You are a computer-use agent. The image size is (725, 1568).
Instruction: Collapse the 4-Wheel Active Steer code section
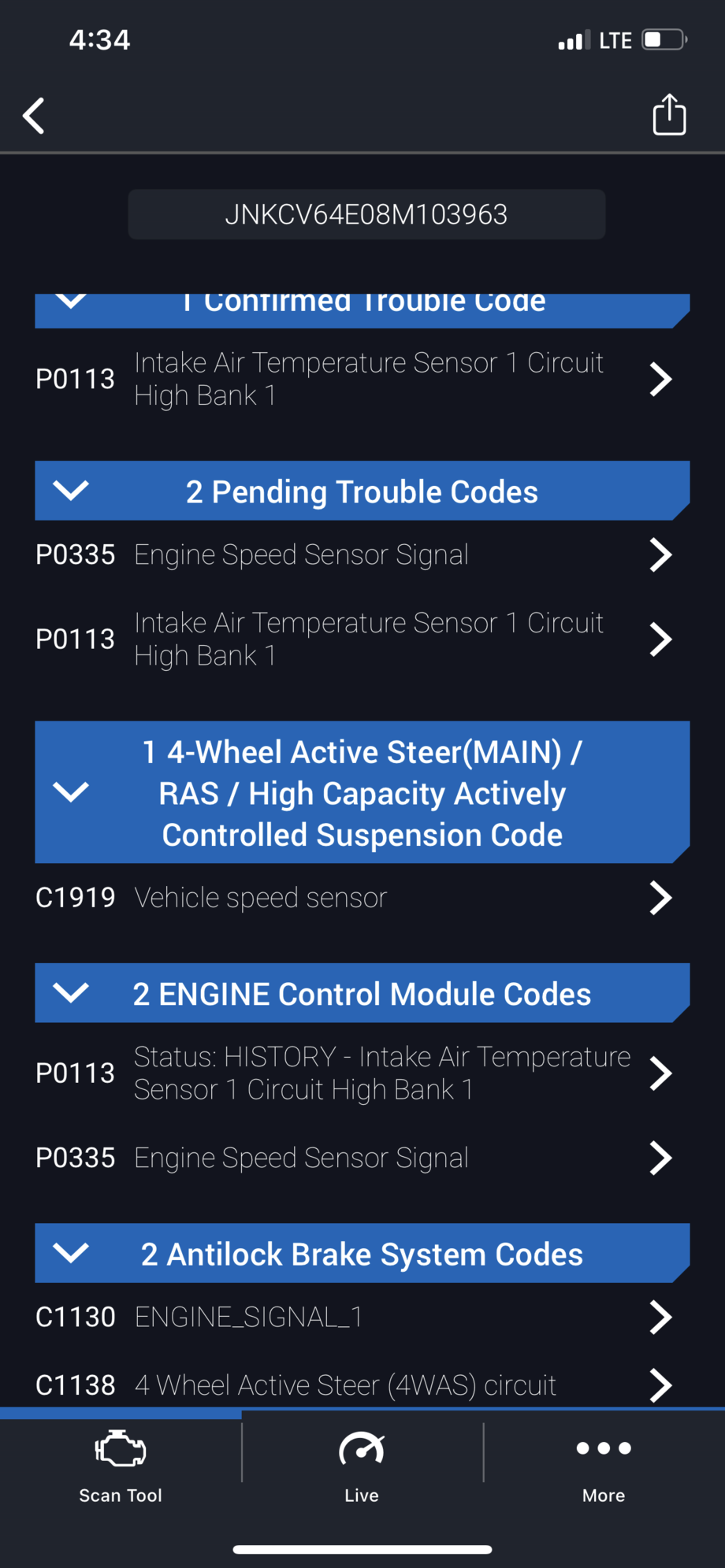tap(71, 792)
